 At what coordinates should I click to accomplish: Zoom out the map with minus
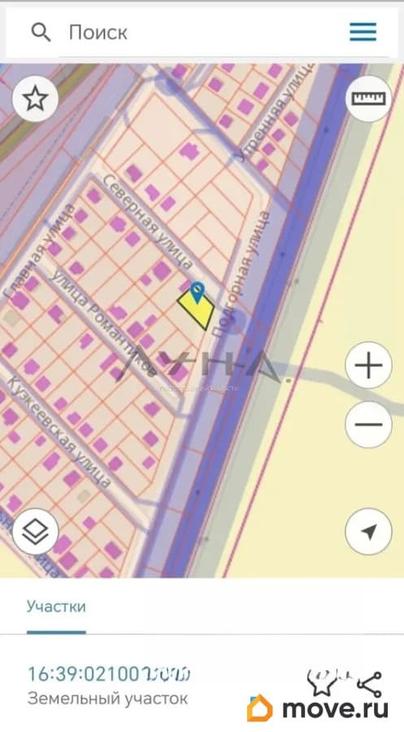coord(369,424)
